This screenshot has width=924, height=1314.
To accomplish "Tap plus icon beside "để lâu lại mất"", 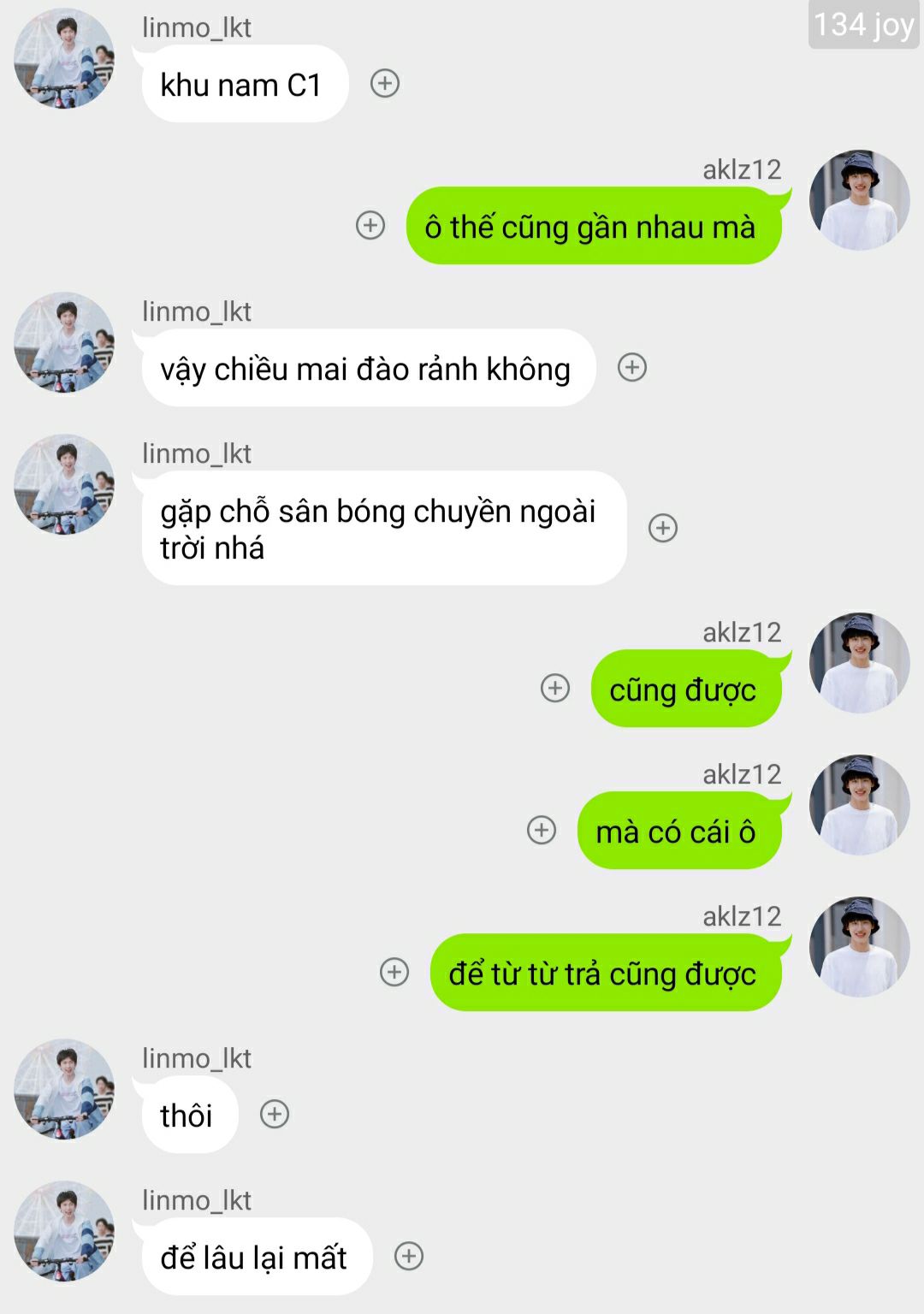I will coord(409,1256).
